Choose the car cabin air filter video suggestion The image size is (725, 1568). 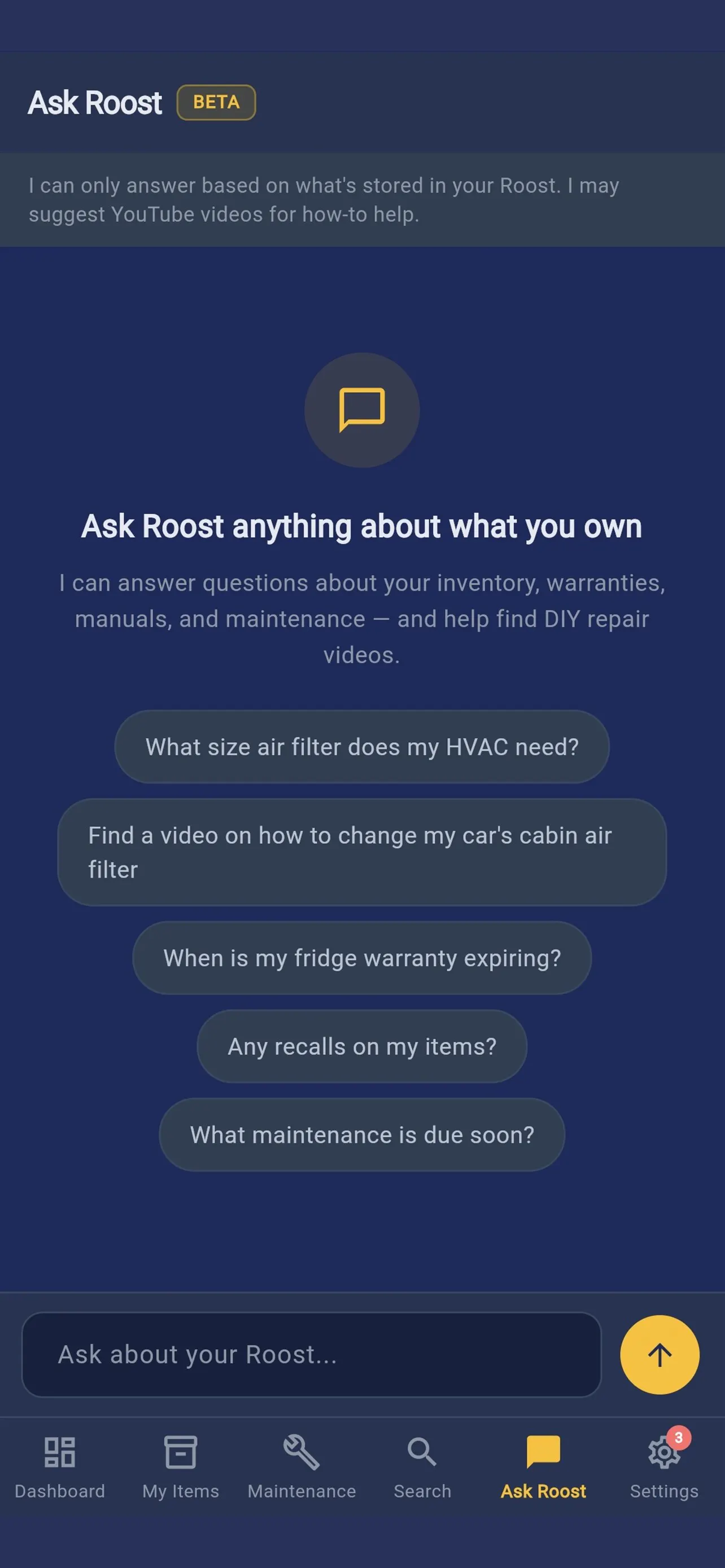click(362, 852)
